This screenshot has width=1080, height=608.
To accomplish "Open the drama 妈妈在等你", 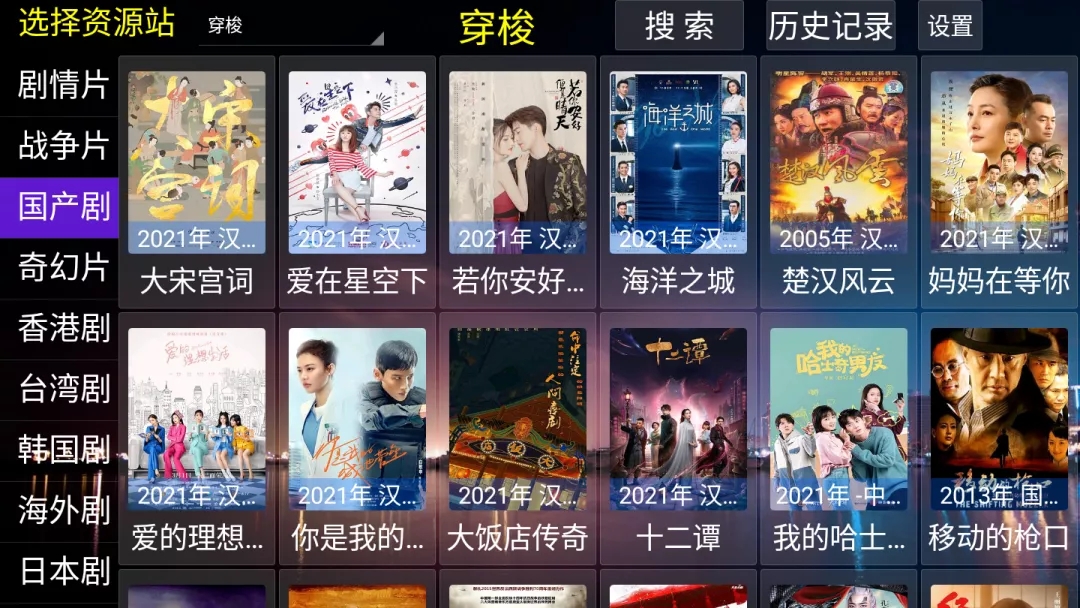I will 998,180.
